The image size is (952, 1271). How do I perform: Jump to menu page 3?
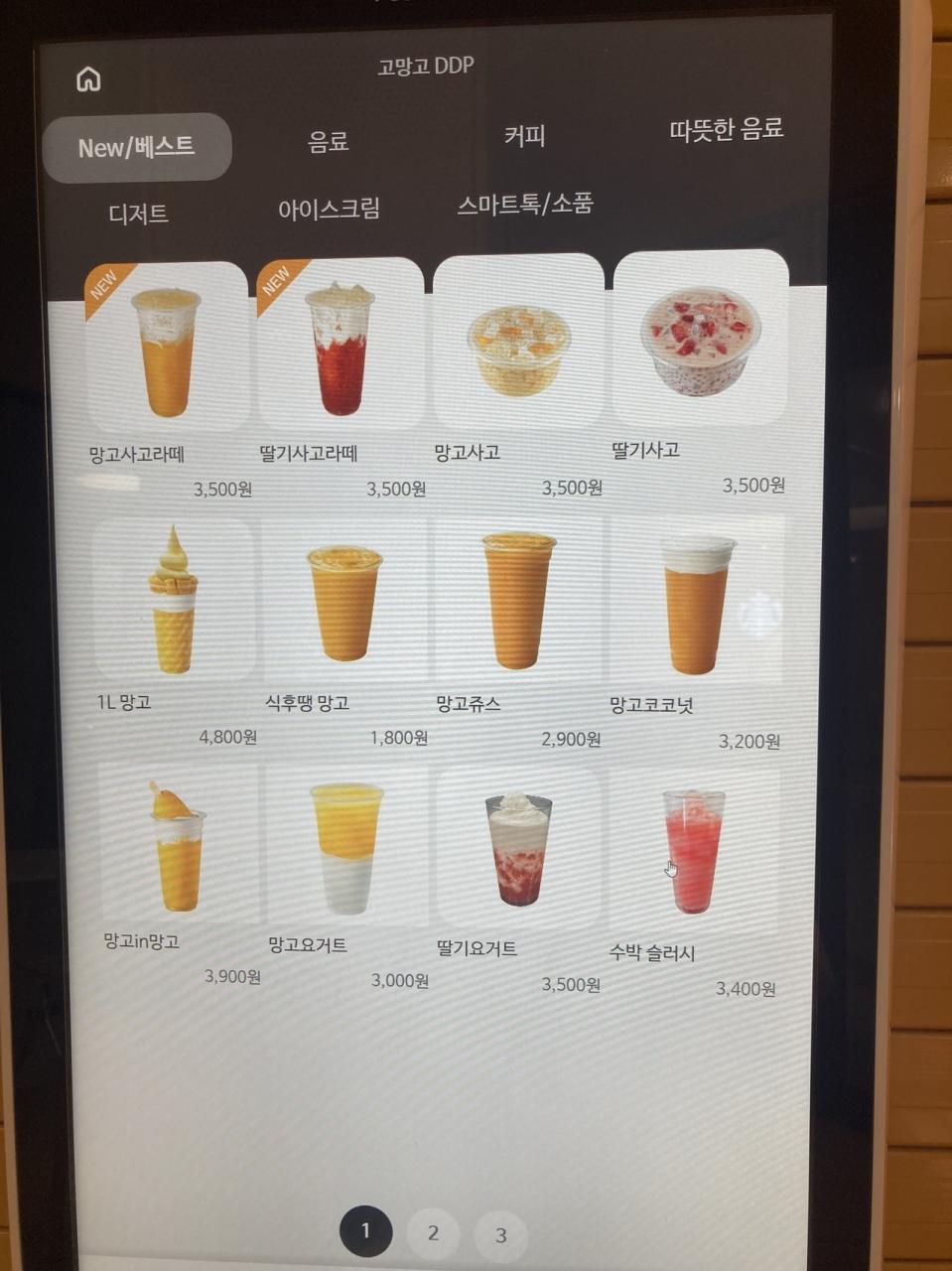click(500, 1235)
